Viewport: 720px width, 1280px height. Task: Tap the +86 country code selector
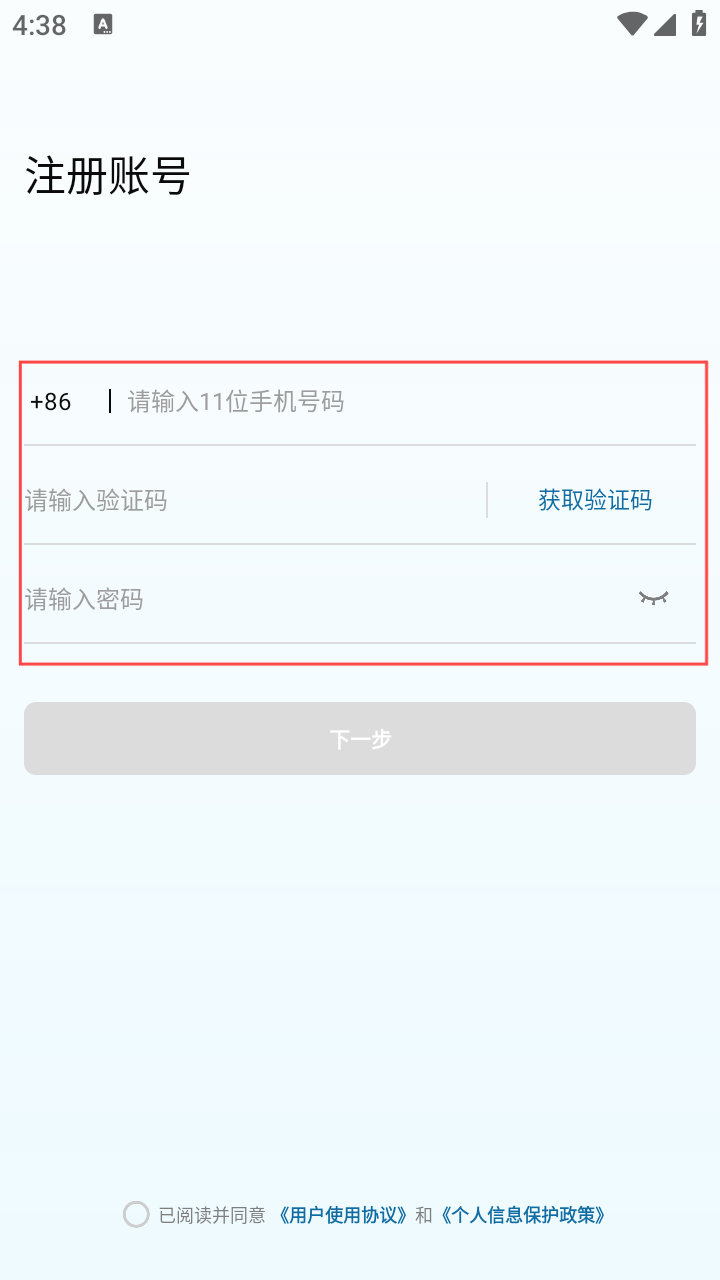(x=51, y=402)
